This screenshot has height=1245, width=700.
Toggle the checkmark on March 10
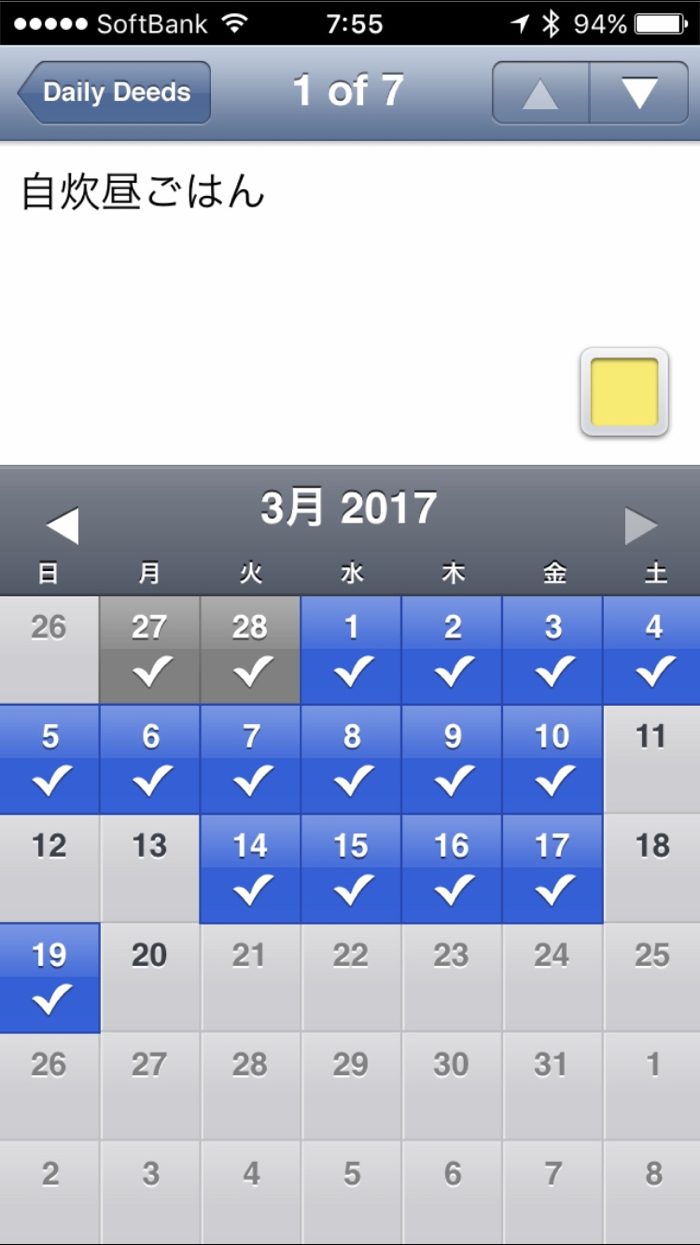(x=552, y=760)
